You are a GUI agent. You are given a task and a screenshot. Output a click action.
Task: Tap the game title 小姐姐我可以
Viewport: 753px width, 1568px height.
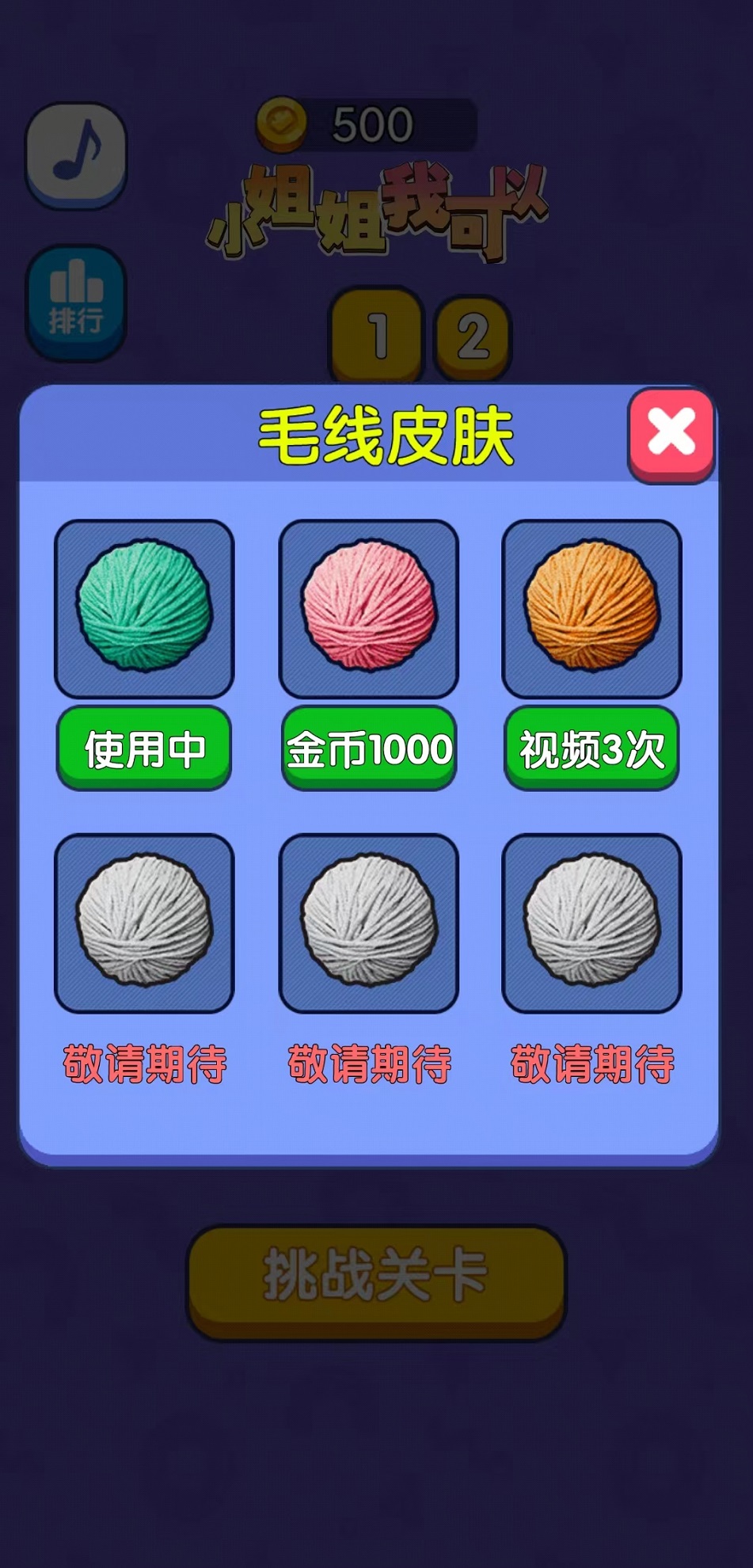376,210
